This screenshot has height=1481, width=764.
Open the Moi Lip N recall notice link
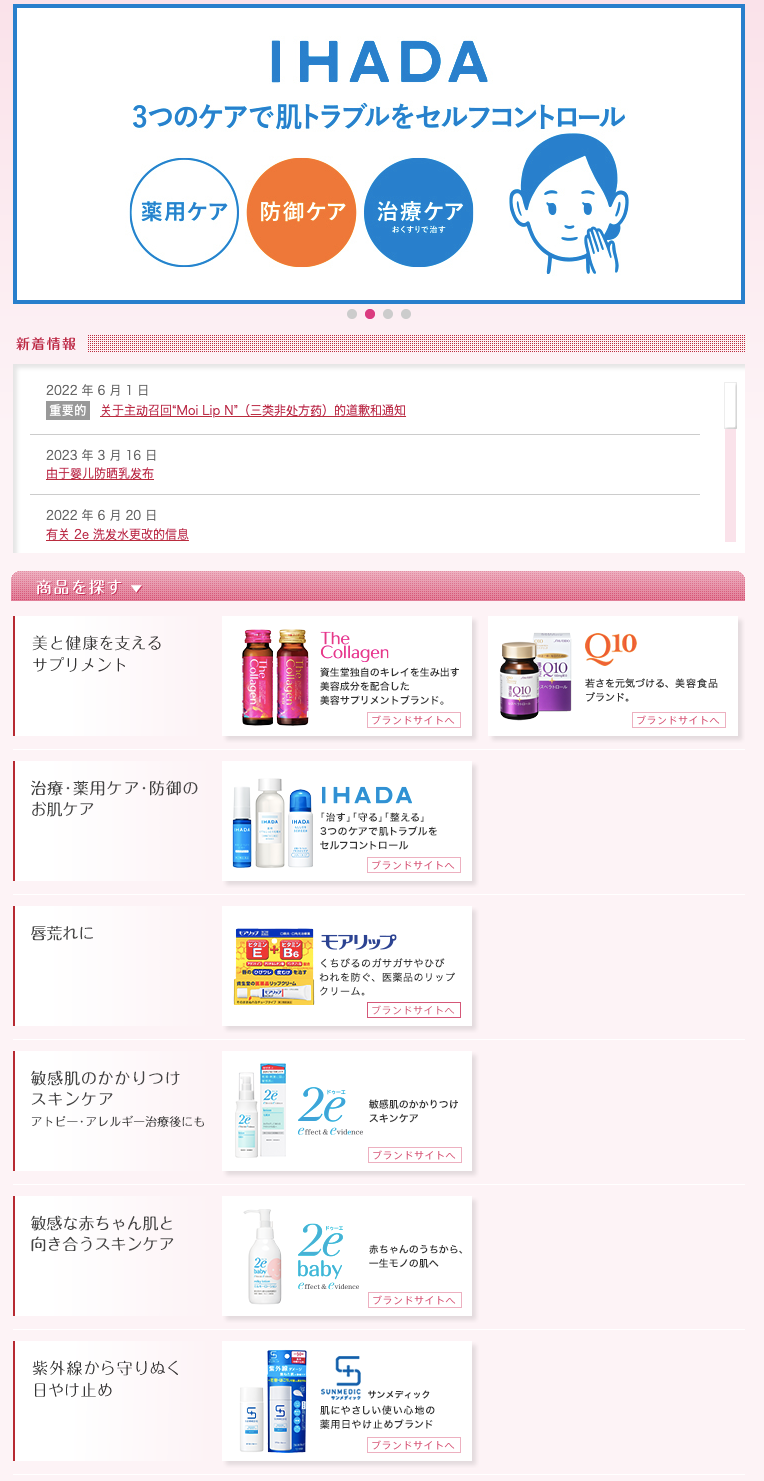pos(253,411)
